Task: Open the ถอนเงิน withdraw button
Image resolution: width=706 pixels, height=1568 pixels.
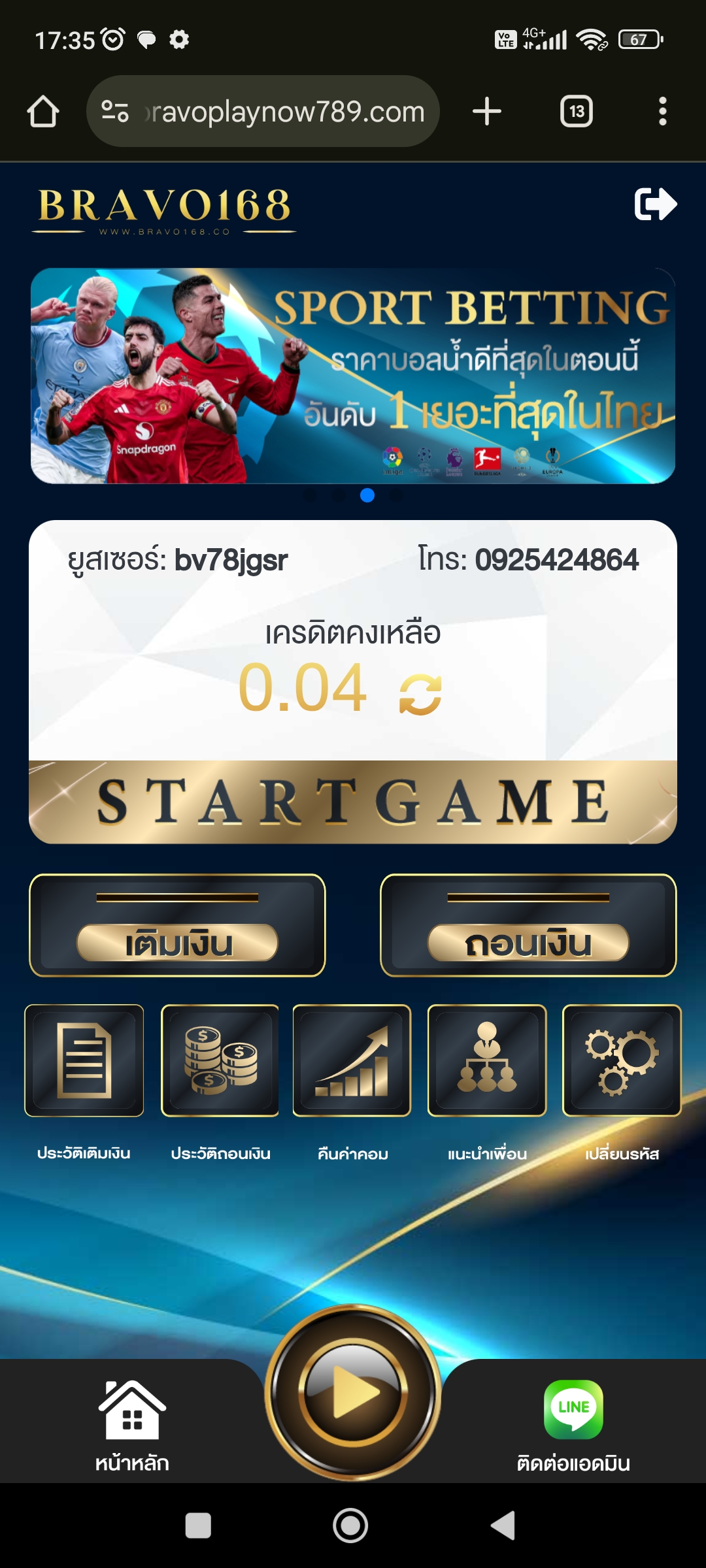Action: 528,926
